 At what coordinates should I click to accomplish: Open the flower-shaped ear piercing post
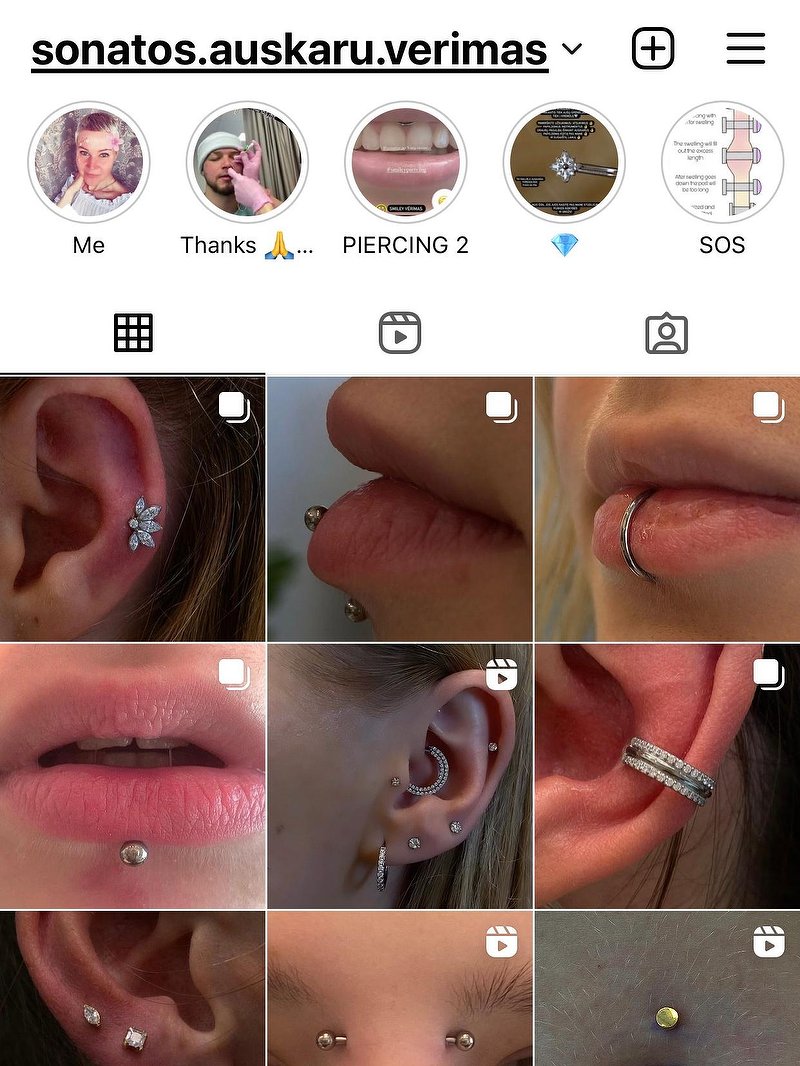pos(132,509)
